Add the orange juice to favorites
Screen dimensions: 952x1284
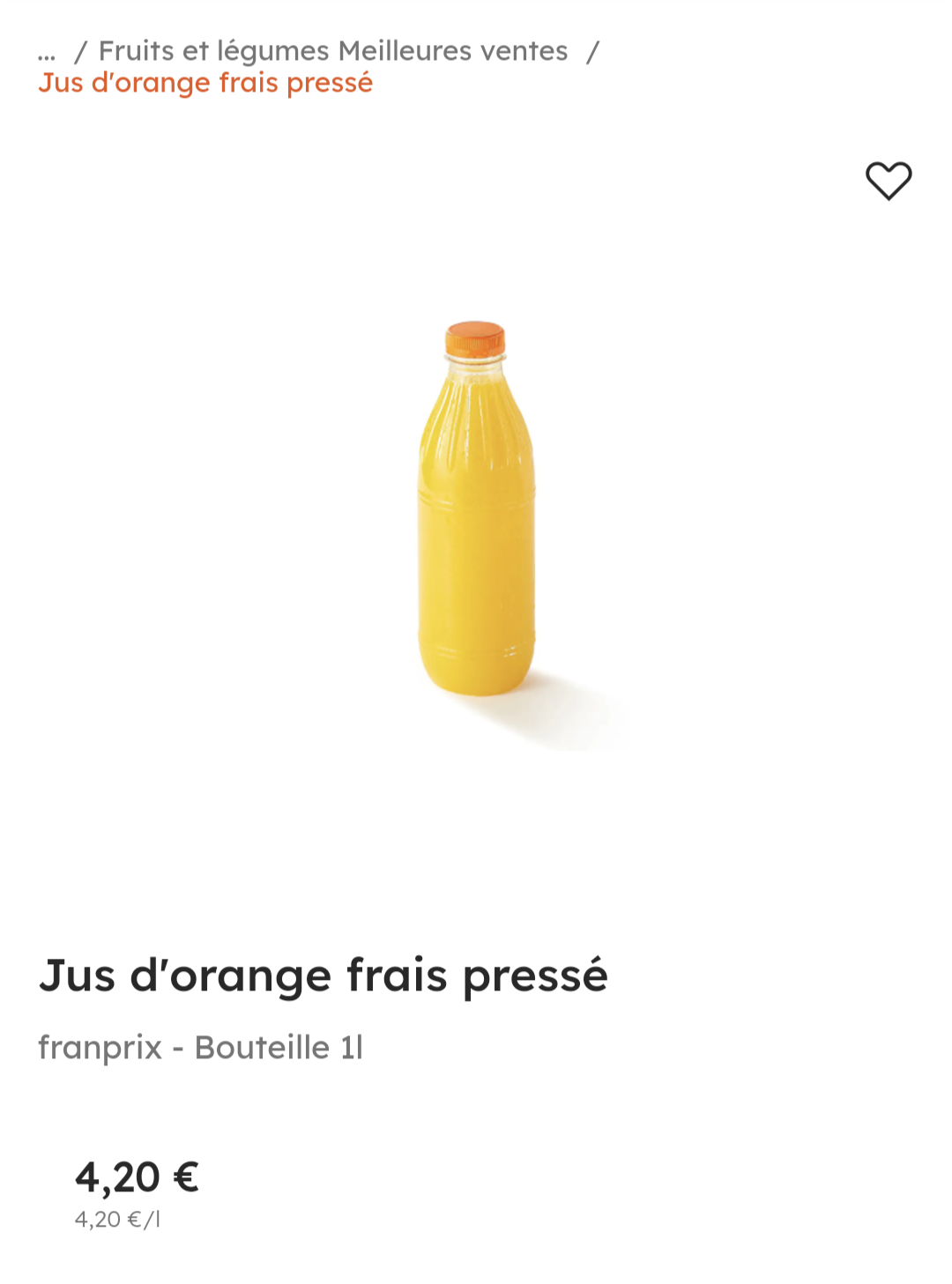point(888,181)
